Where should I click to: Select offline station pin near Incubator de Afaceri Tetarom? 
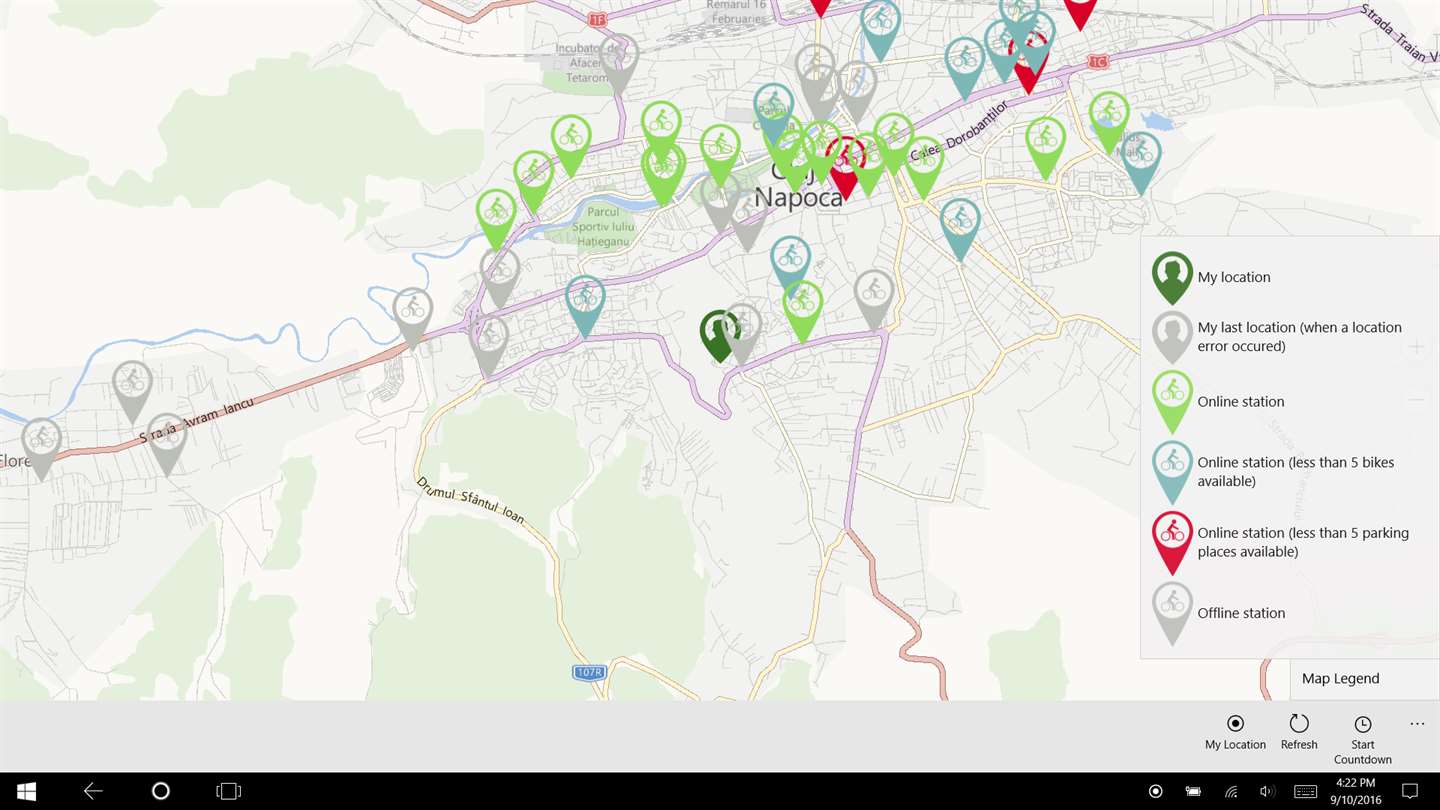(620, 58)
